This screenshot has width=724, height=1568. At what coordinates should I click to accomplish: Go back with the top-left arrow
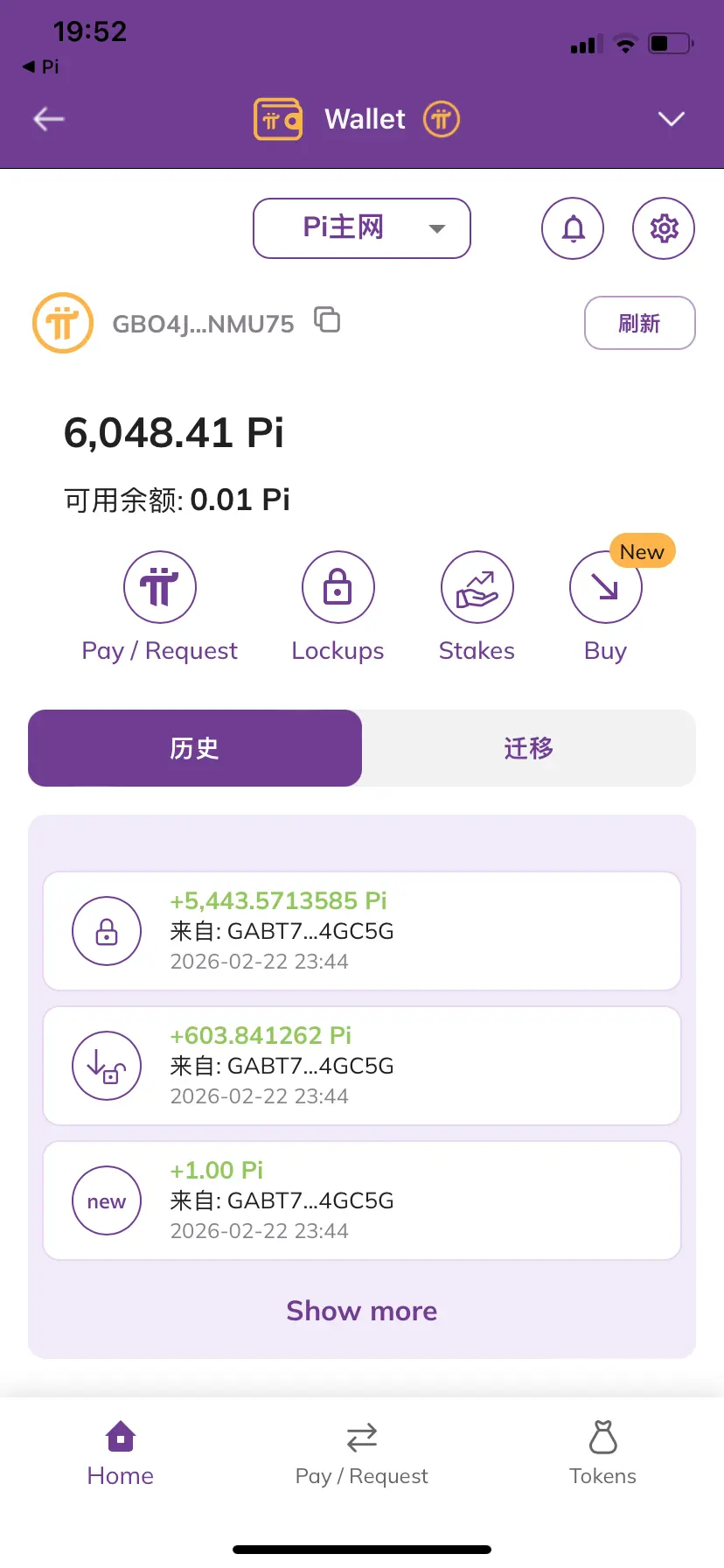tap(49, 119)
